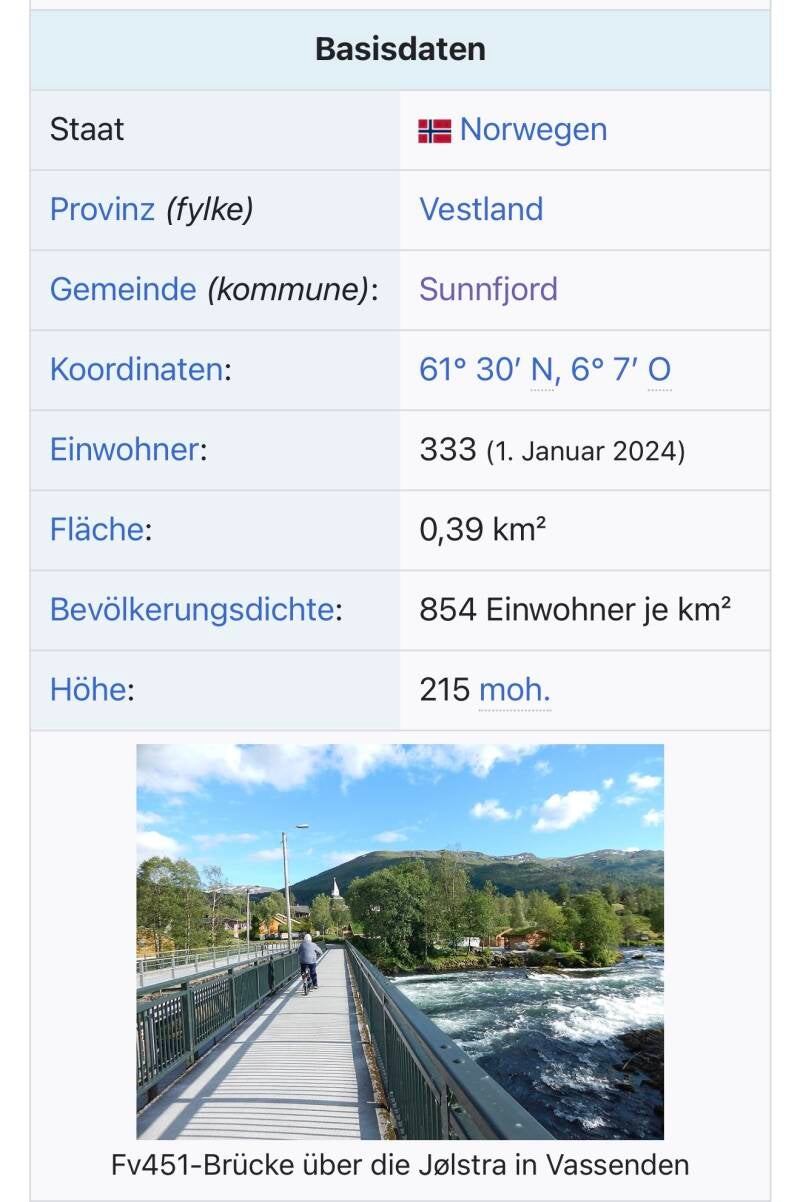Open the Einwohner link
The width and height of the screenshot is (800, 1202).
124,450
